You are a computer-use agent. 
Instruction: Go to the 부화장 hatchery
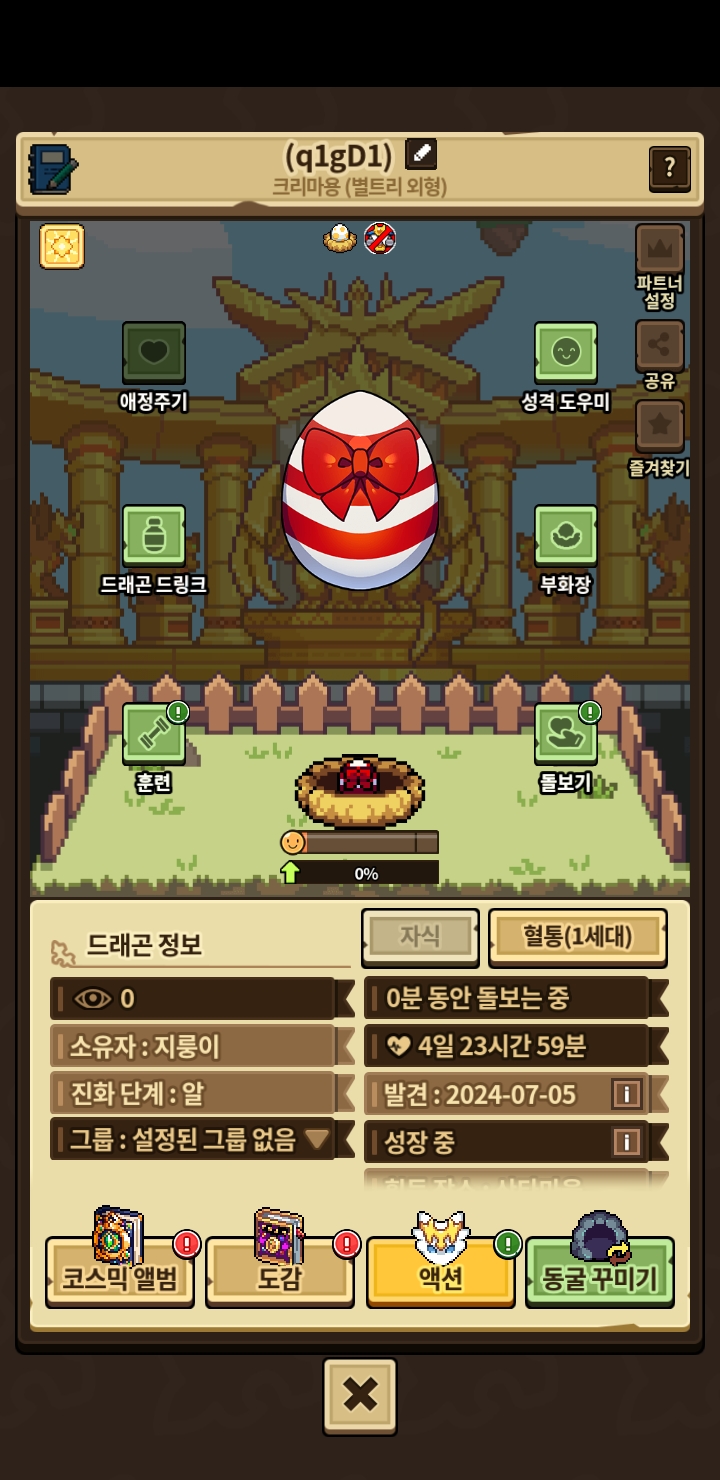[x=566, y=550]
